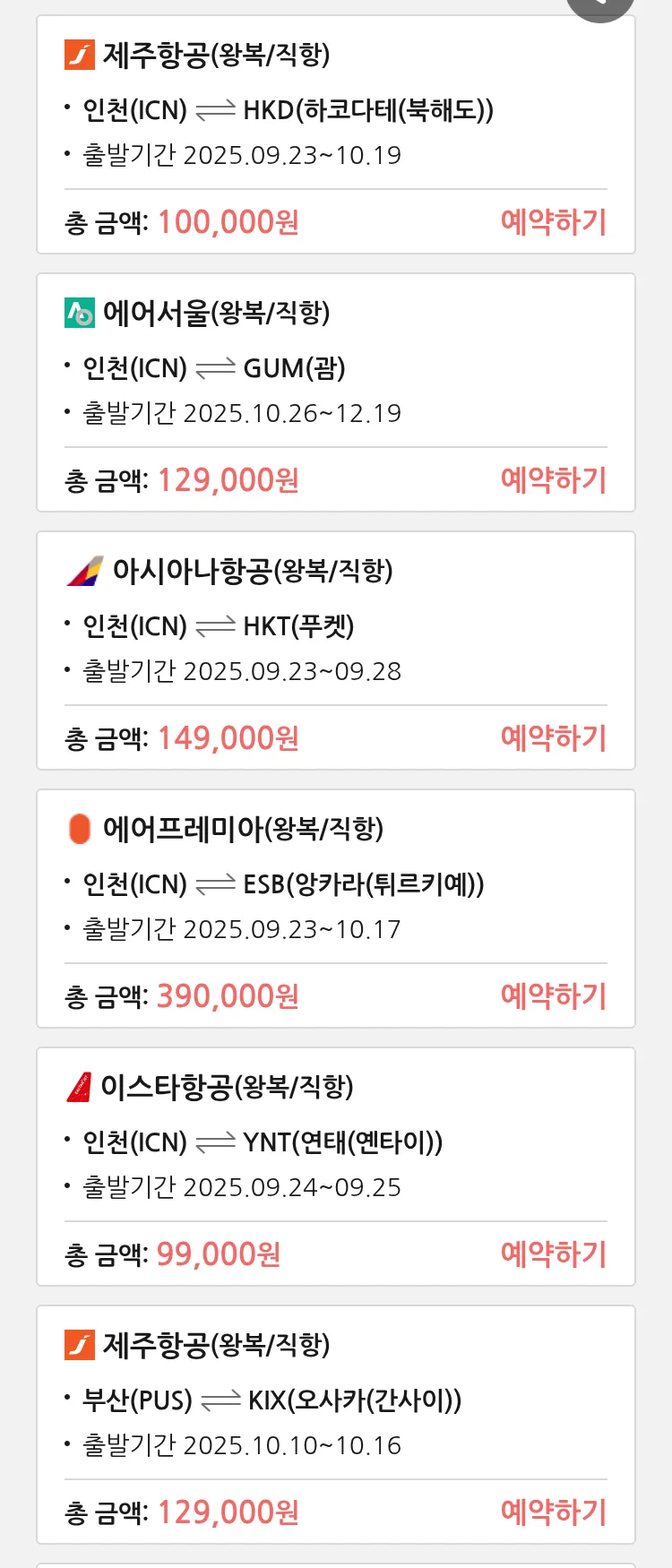Select the Air Seoul airline logo
This screenshot has width=672, height=1568.
coord(80,312)
